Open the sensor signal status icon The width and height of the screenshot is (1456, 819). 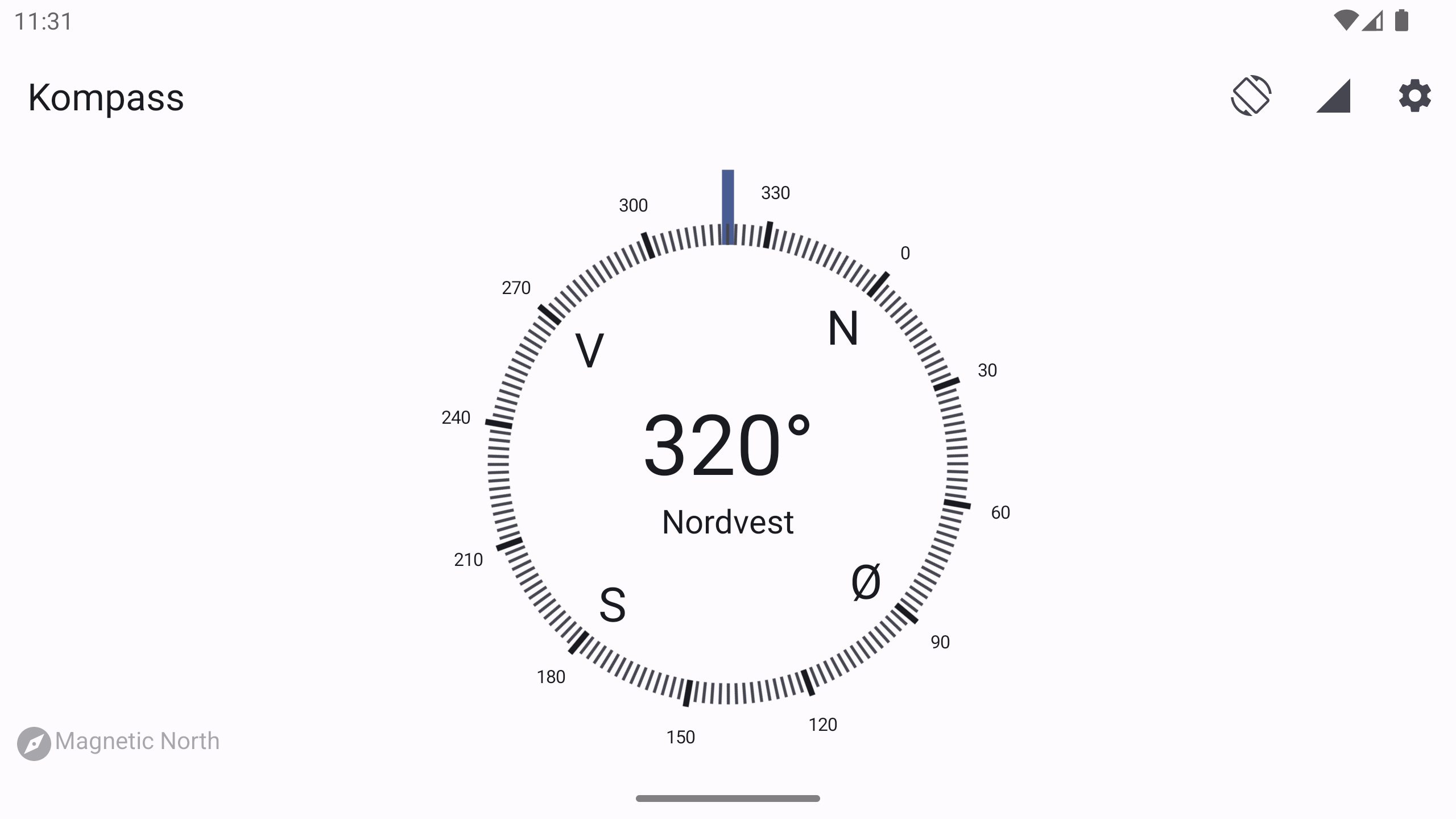click(1333, 96)
